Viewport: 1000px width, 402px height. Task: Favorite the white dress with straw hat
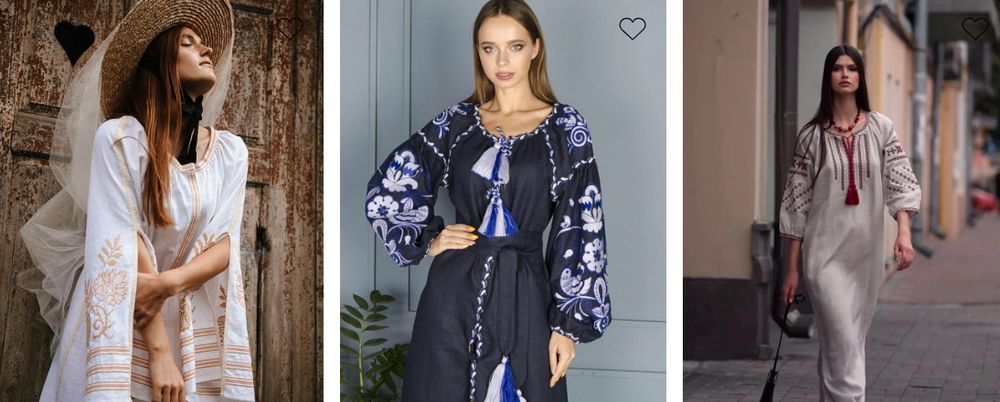[x=290, y=28]
